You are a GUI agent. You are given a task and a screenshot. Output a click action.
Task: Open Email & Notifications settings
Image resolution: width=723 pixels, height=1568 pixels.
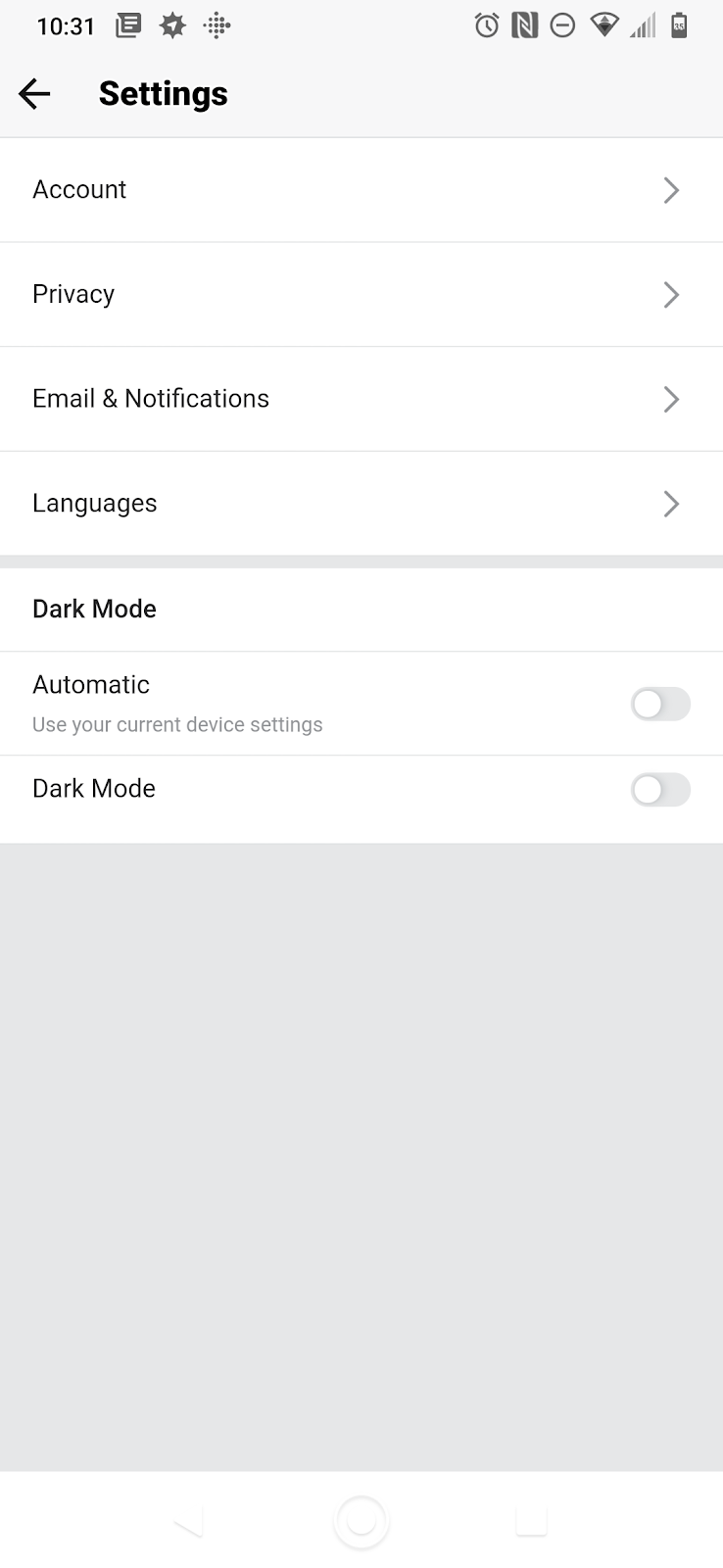(x=361, y=399)
